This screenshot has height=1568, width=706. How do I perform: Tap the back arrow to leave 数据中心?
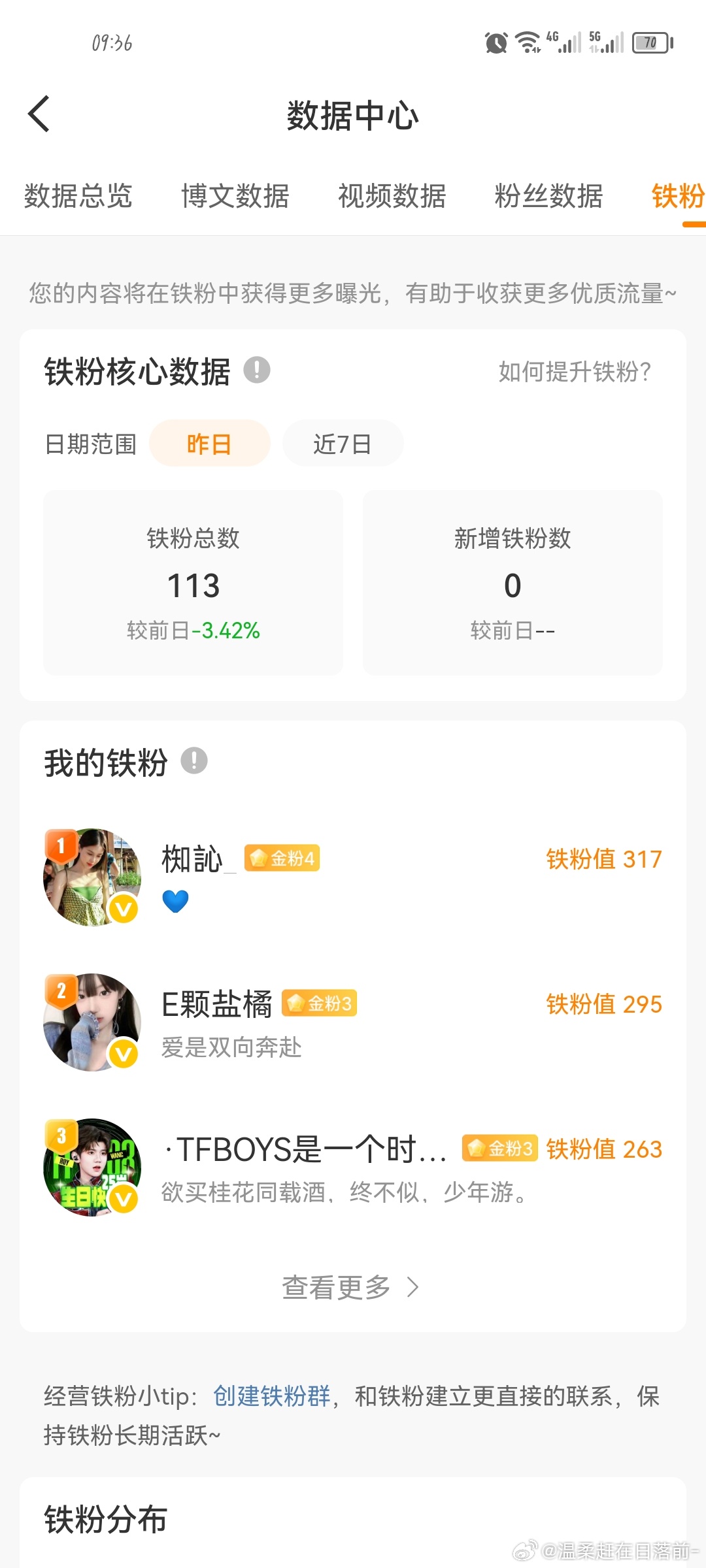(x=39, y=114)
